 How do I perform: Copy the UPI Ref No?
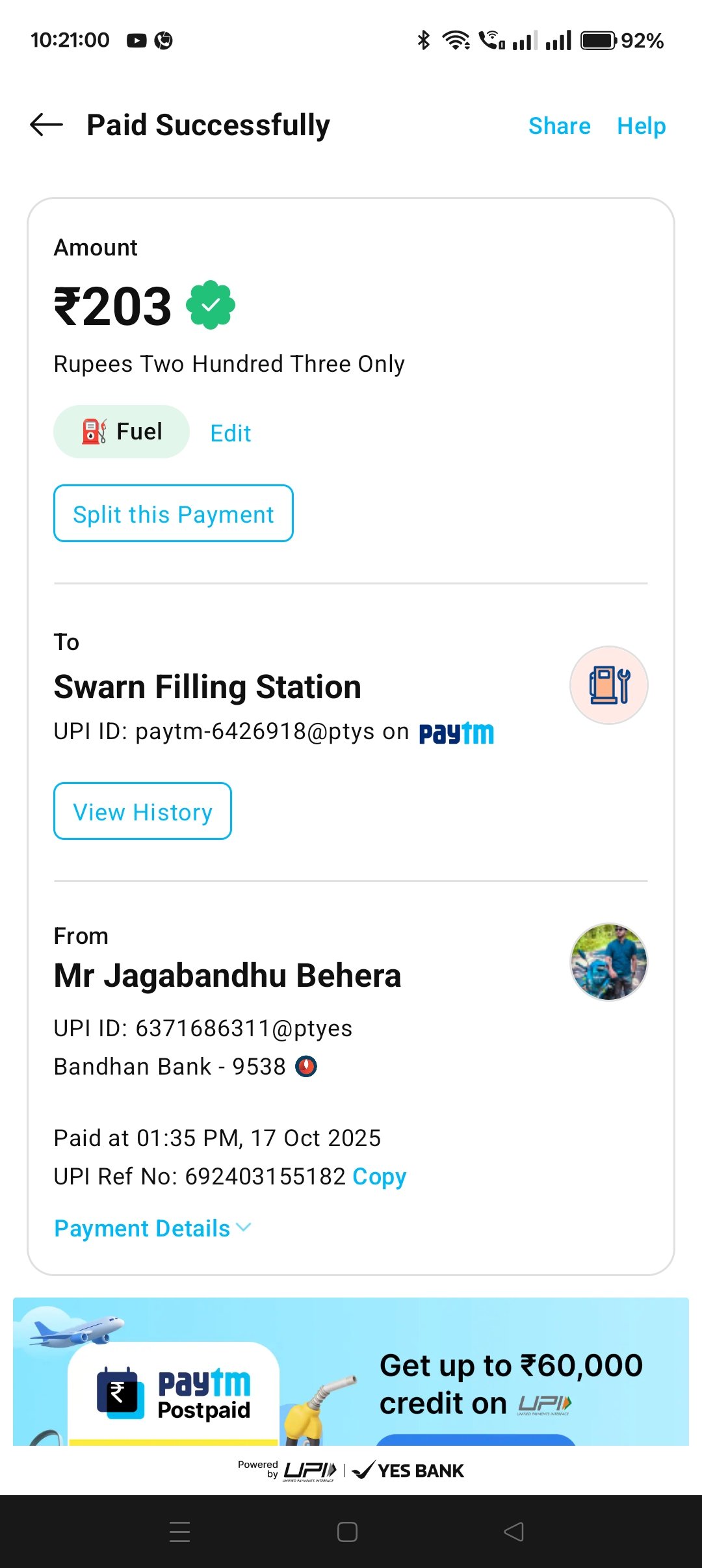pos(379,1177)
